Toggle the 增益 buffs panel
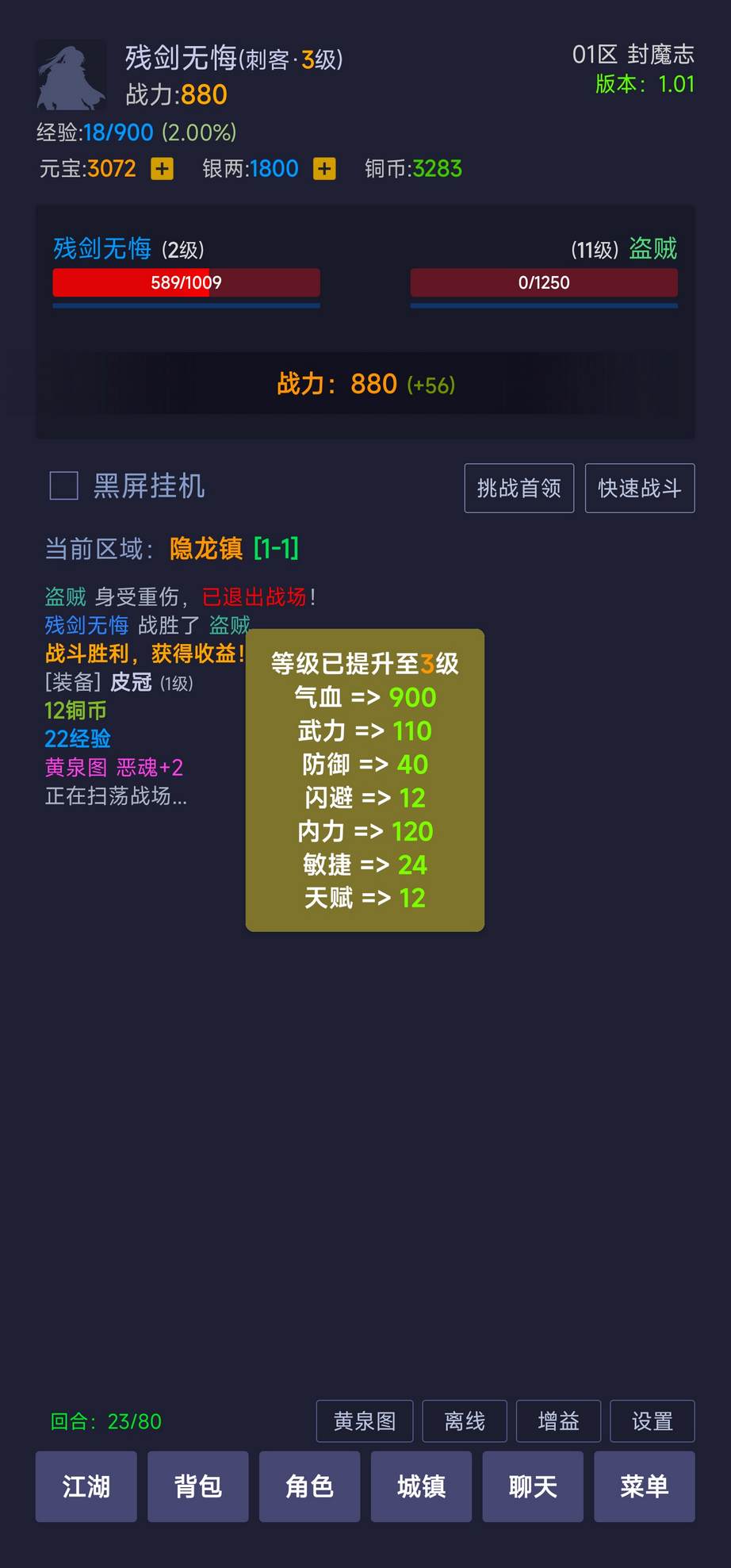731x1568 pixels. click(x=558, y=1421)
